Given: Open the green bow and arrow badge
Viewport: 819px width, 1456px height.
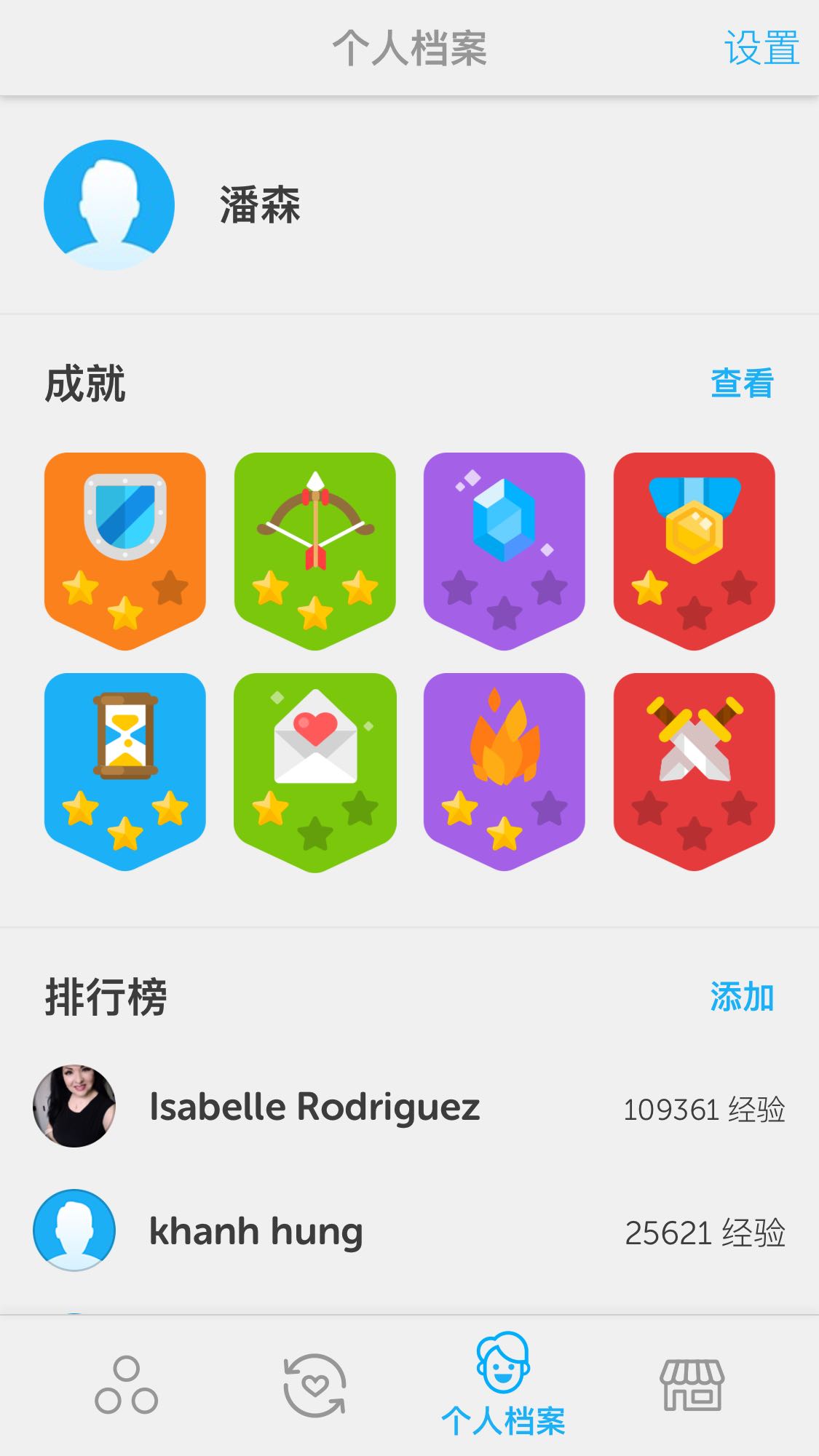Looking at the screenshot, I should (x=314, y=549).
